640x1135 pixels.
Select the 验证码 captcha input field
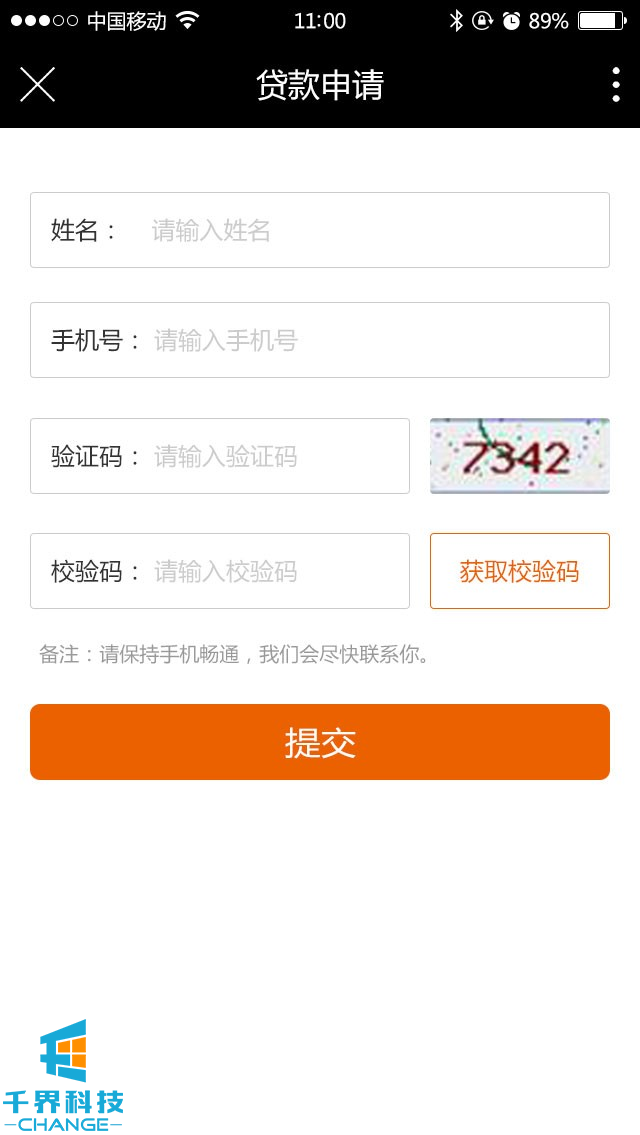coord(270,457)
